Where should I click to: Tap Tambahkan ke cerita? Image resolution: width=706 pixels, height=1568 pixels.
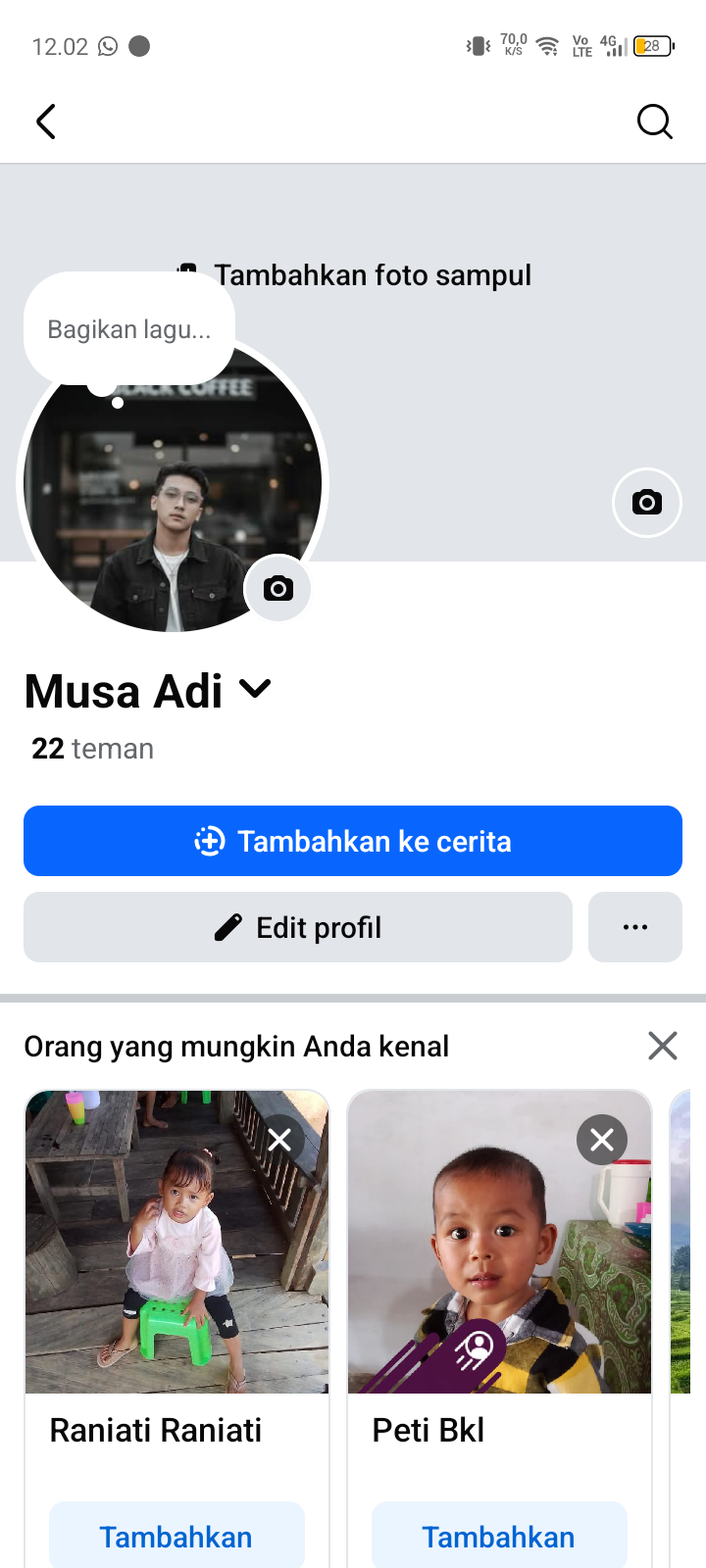[353, 841]
